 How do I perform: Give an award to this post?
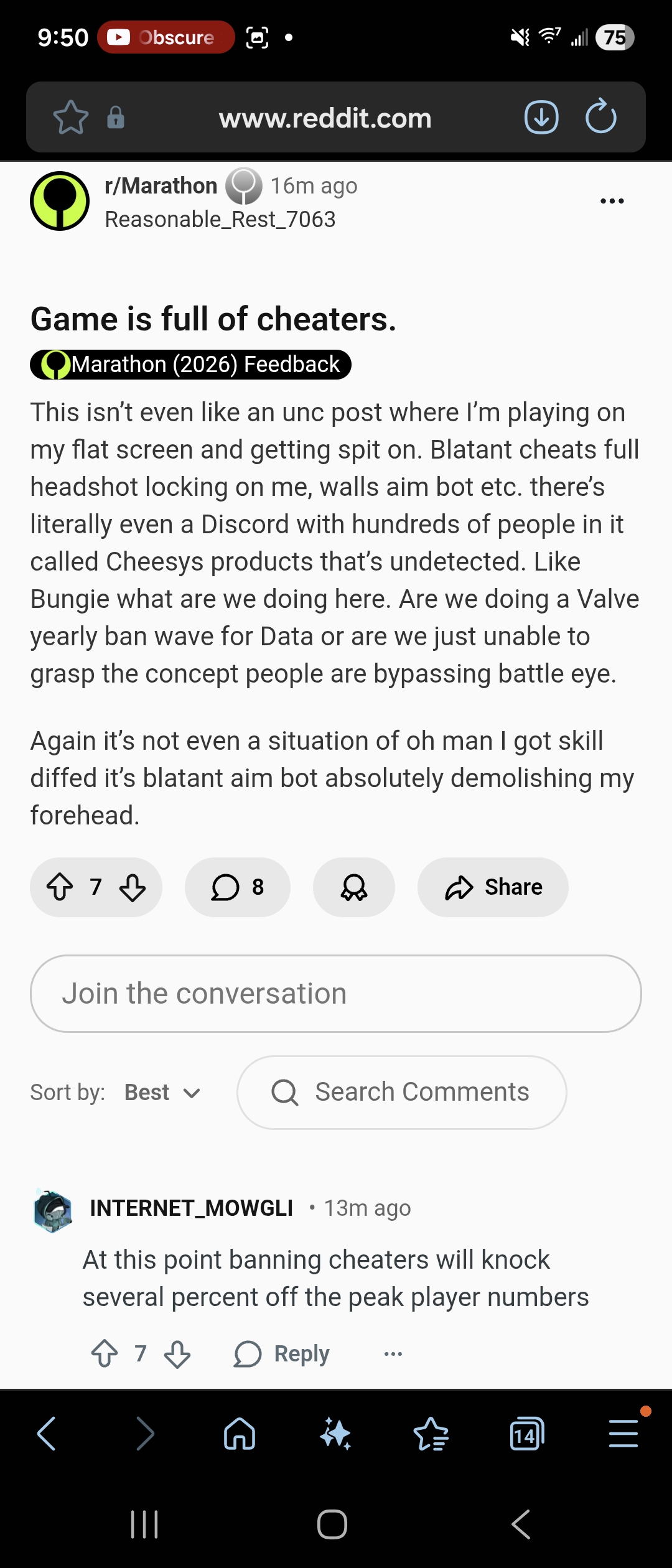(x=353, y=887)
